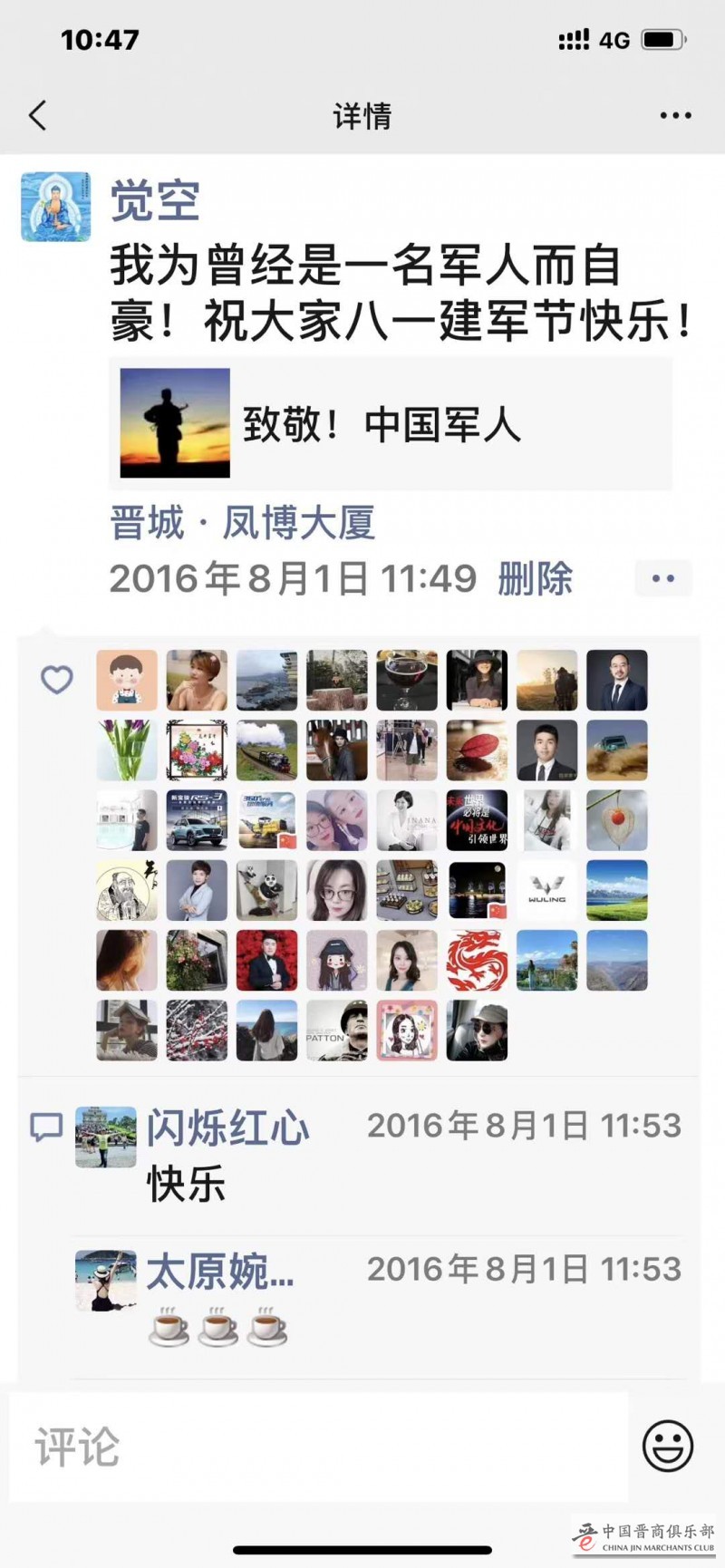Open the emoji picker

(x=668, y=1446)
